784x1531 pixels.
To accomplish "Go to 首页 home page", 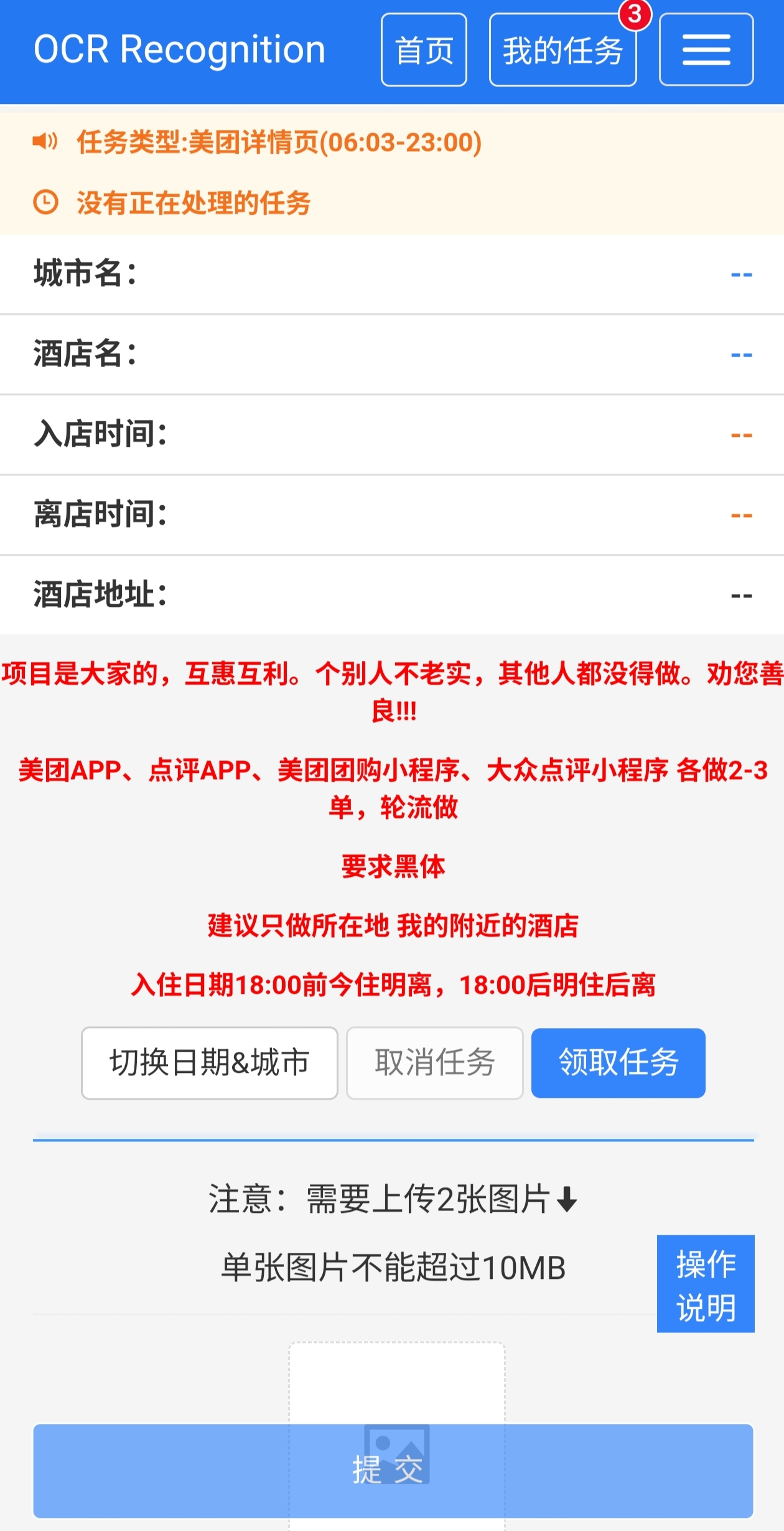I will click(424, 50).
